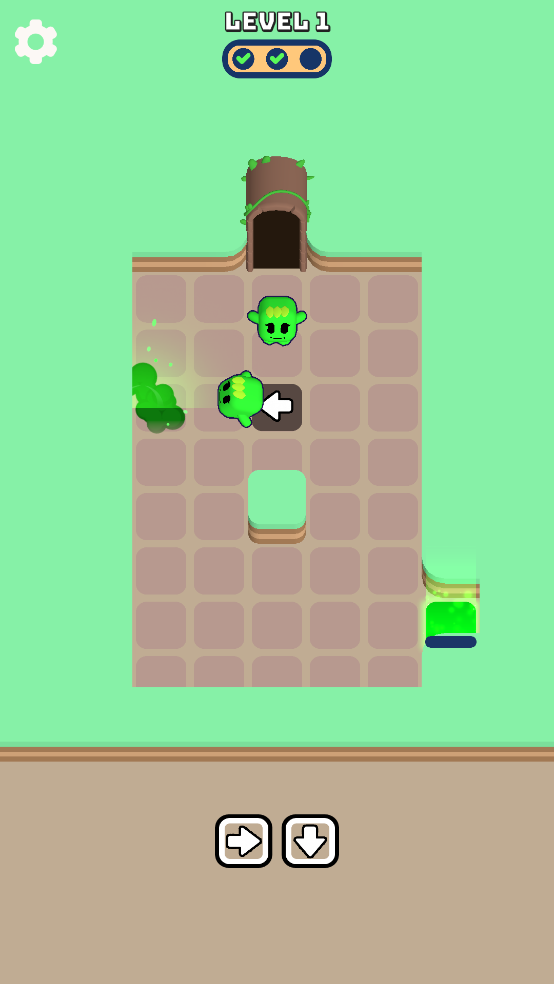
Task: Tap the placed left arrow tile
Action: tap(277, 407)
